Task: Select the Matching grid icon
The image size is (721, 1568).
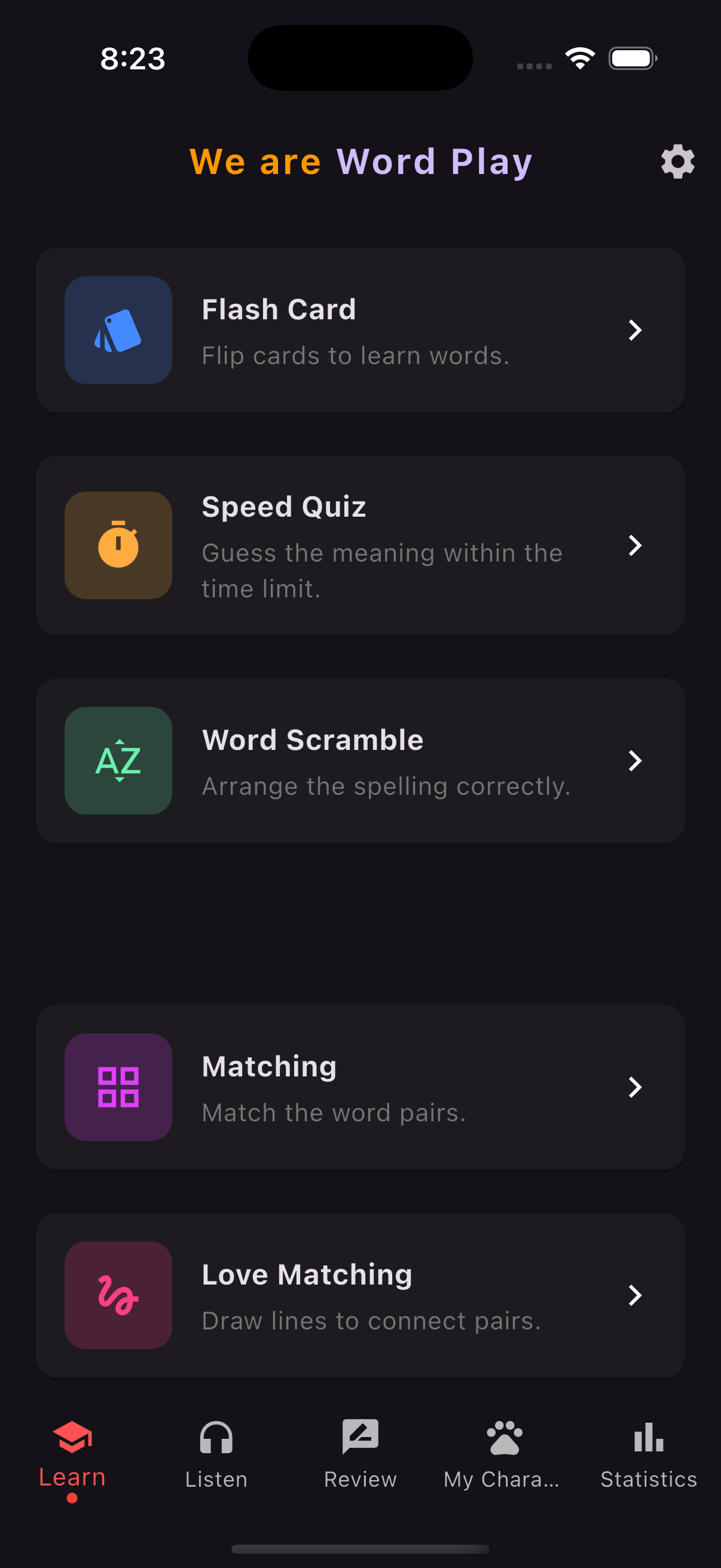Action: coord(117,1087)
